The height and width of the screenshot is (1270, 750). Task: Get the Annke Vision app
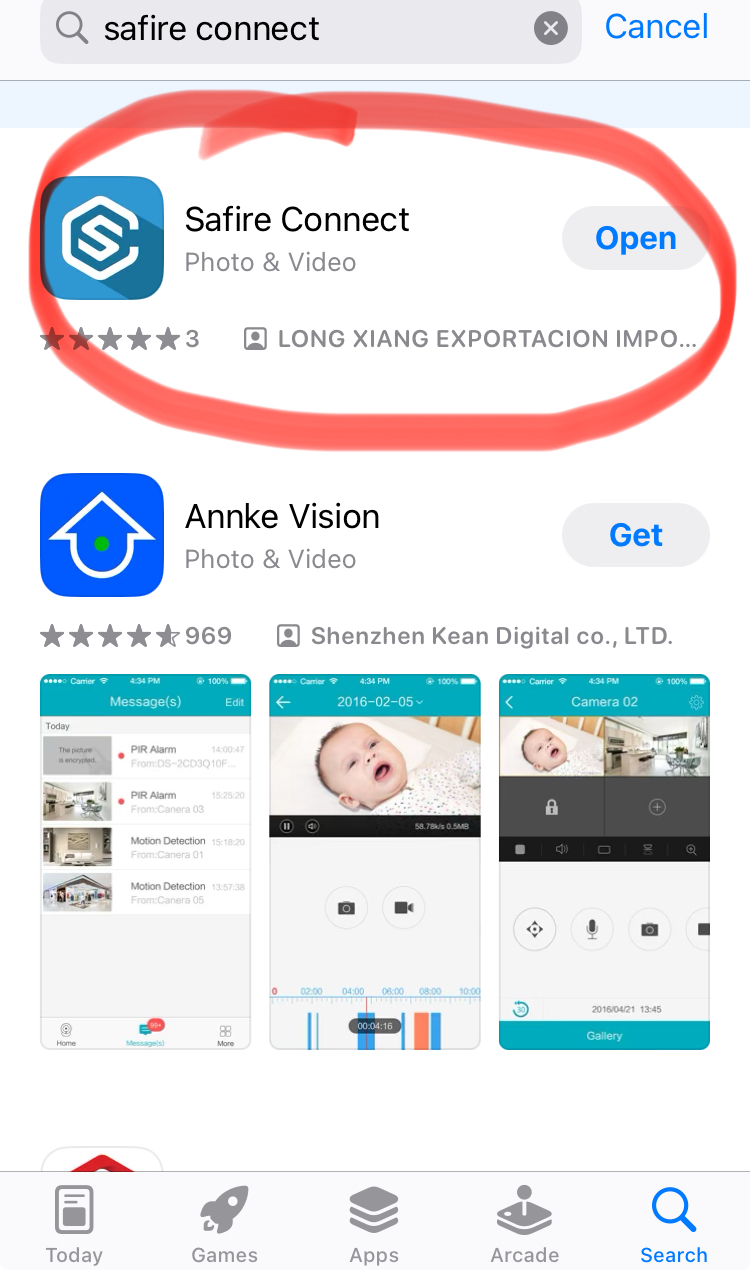(635, 536)
